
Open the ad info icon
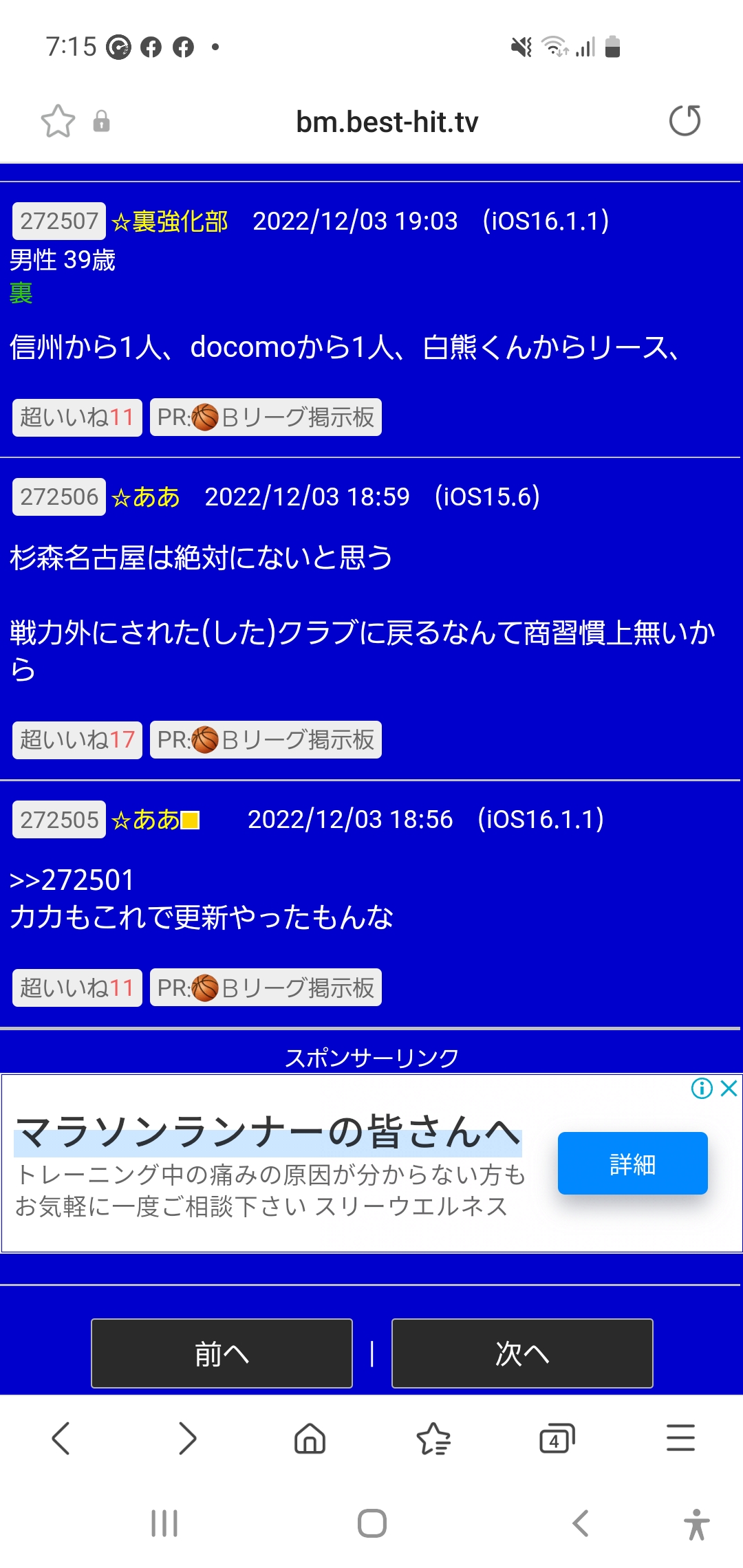point(702,1088)
